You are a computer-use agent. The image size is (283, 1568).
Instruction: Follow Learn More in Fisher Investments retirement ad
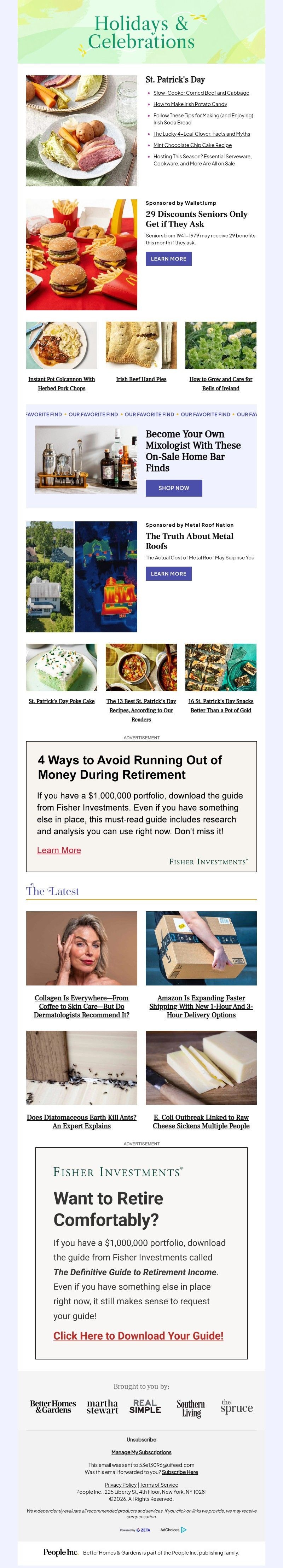59,850
